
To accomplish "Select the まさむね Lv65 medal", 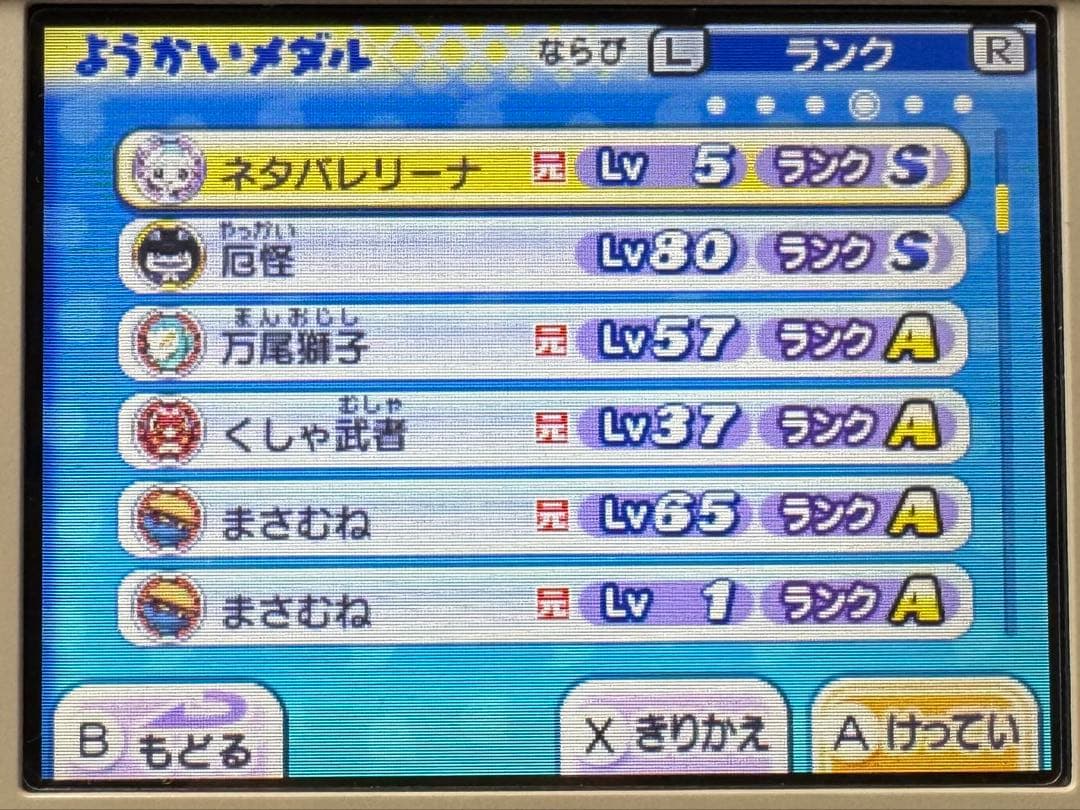I will (x=541, y=515).
